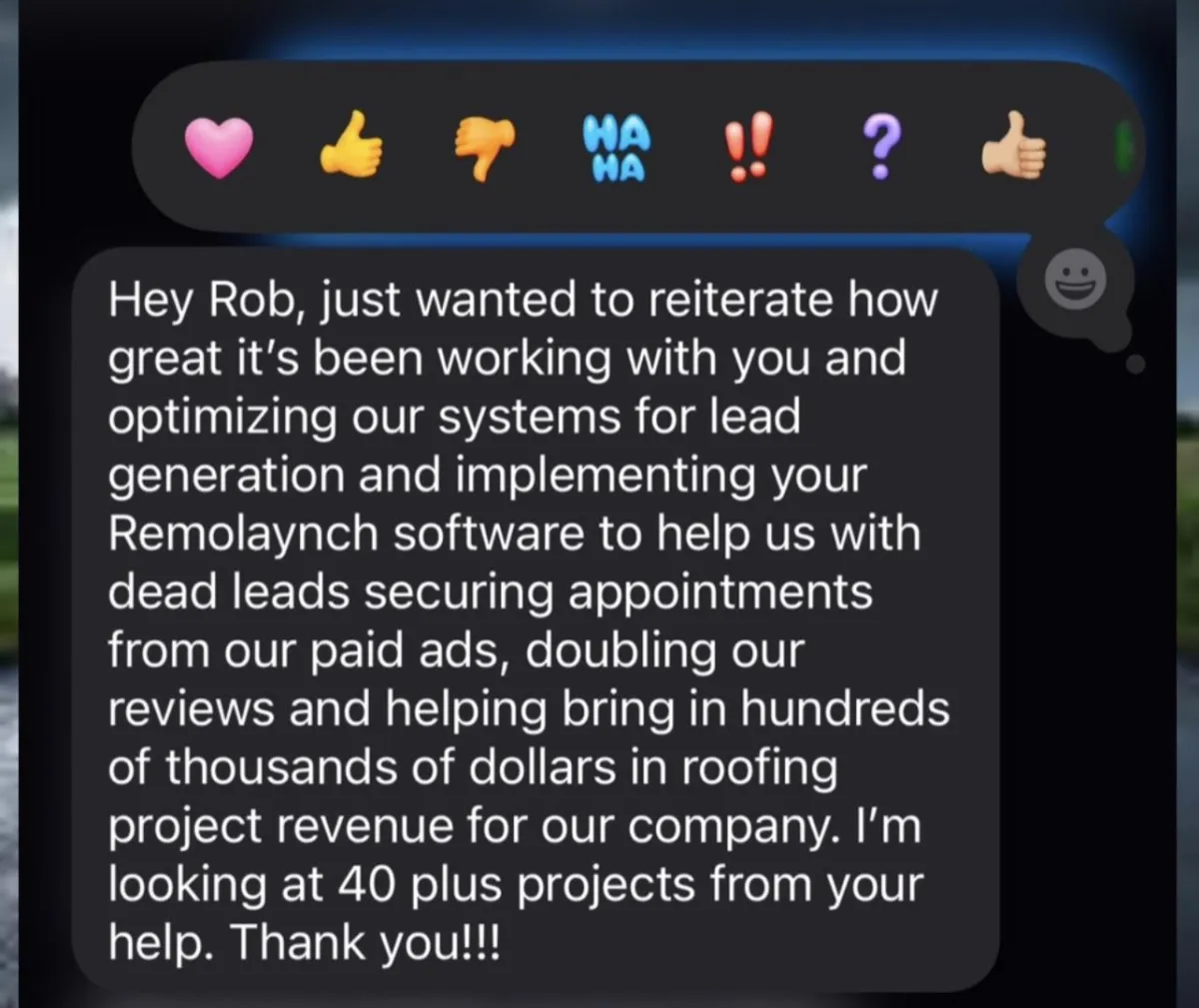
Task: React with the pink heart tapback
Action: (x=219, y=147)
